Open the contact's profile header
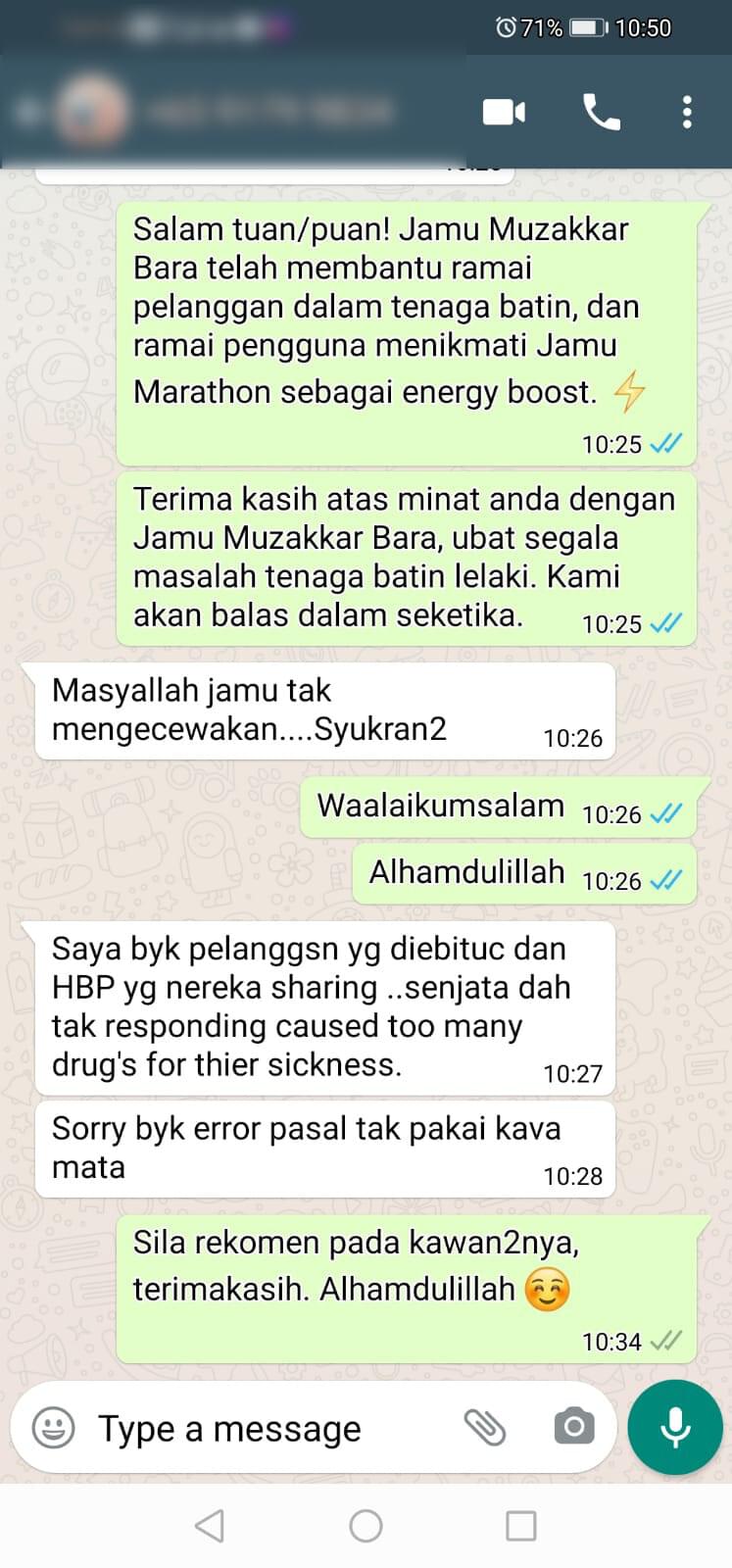 [265, 112]
